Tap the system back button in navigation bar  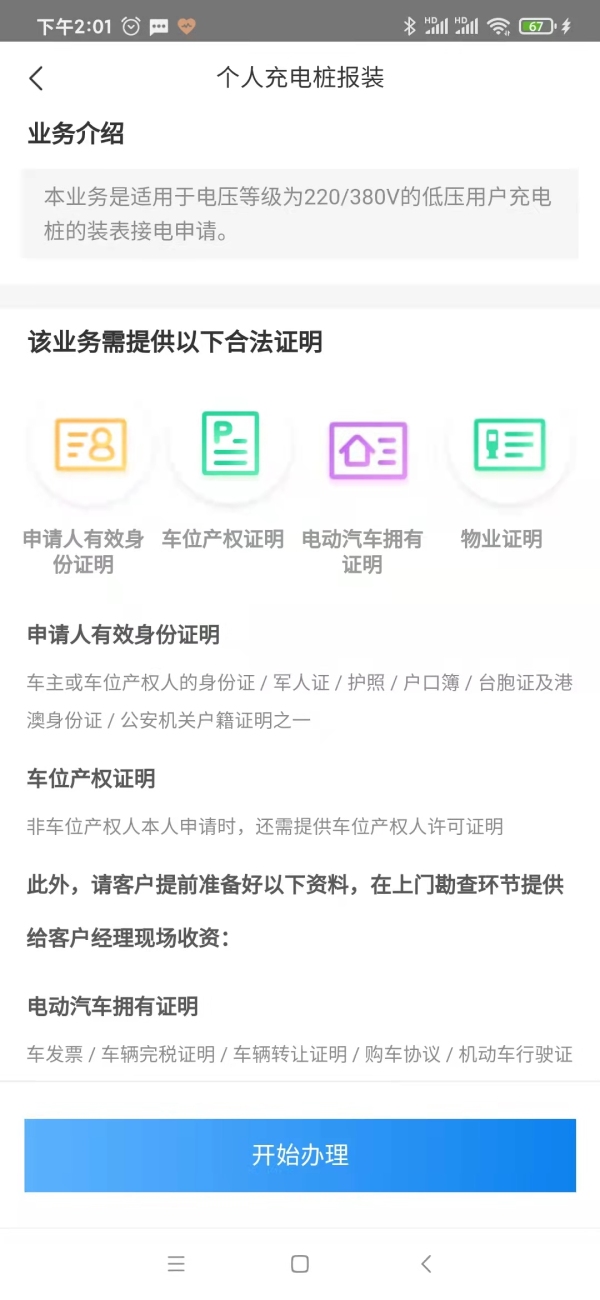coord(426,1264)
